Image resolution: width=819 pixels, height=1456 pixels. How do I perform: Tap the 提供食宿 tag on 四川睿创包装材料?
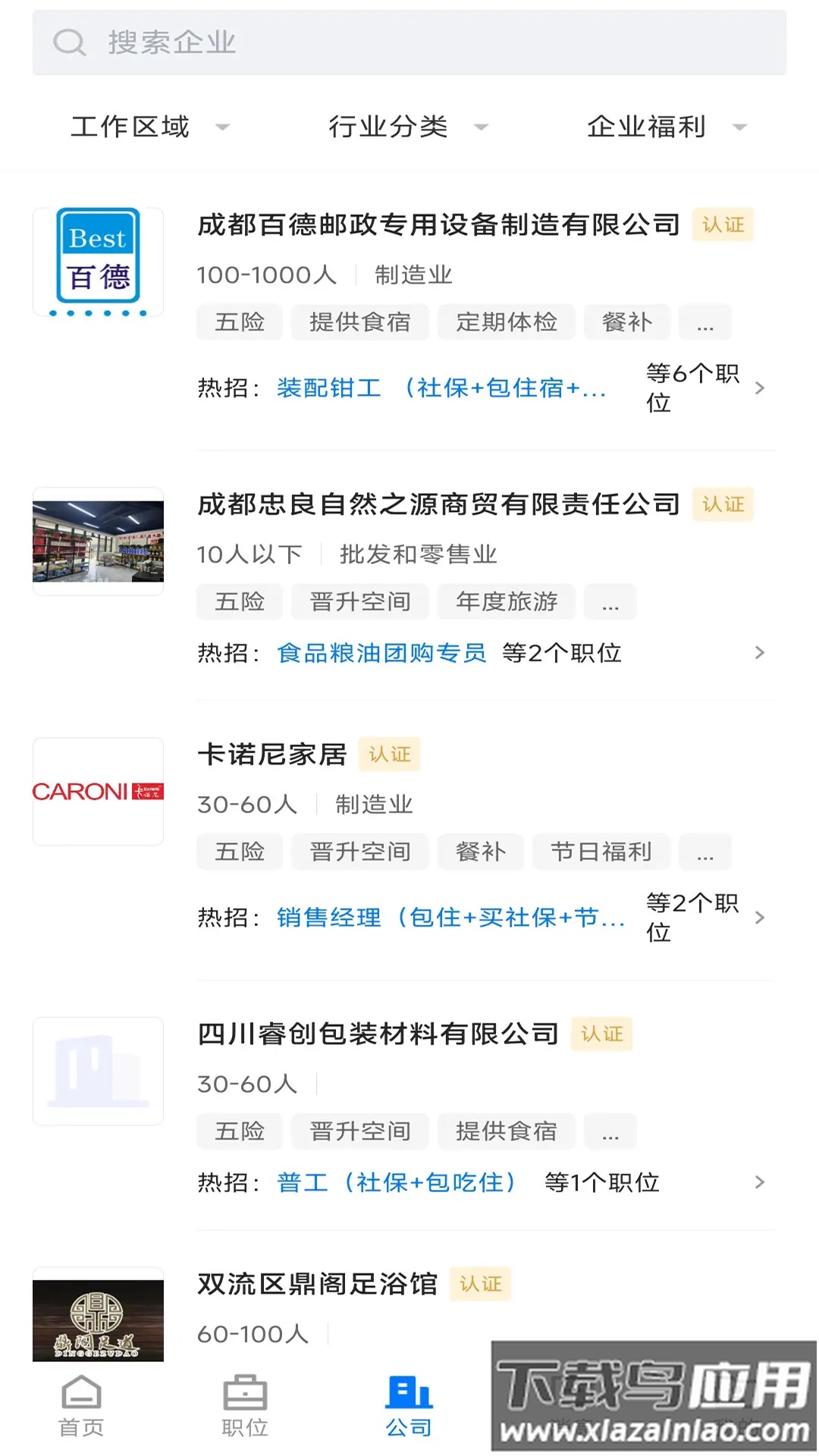[506, 1131]
